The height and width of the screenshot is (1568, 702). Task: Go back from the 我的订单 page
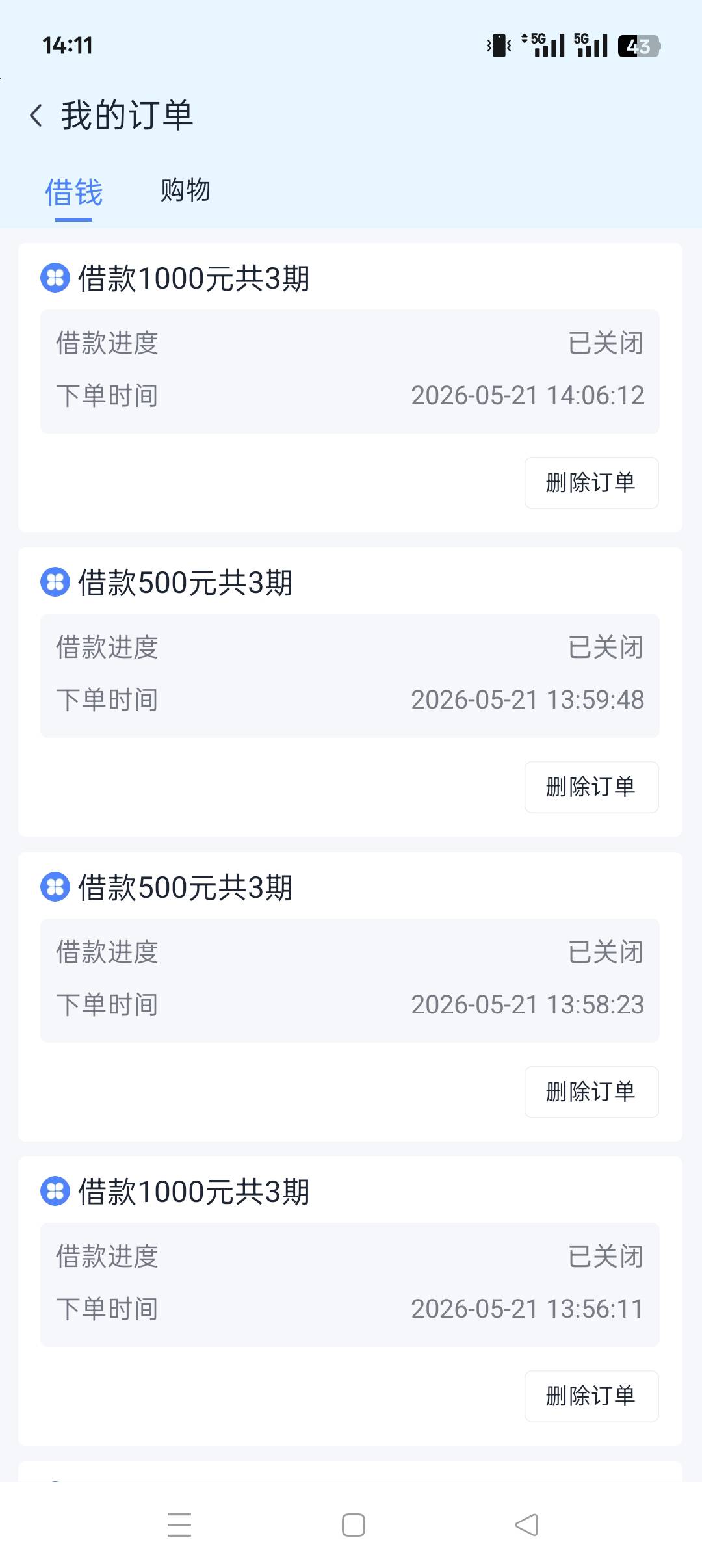(x=36, y=116)
